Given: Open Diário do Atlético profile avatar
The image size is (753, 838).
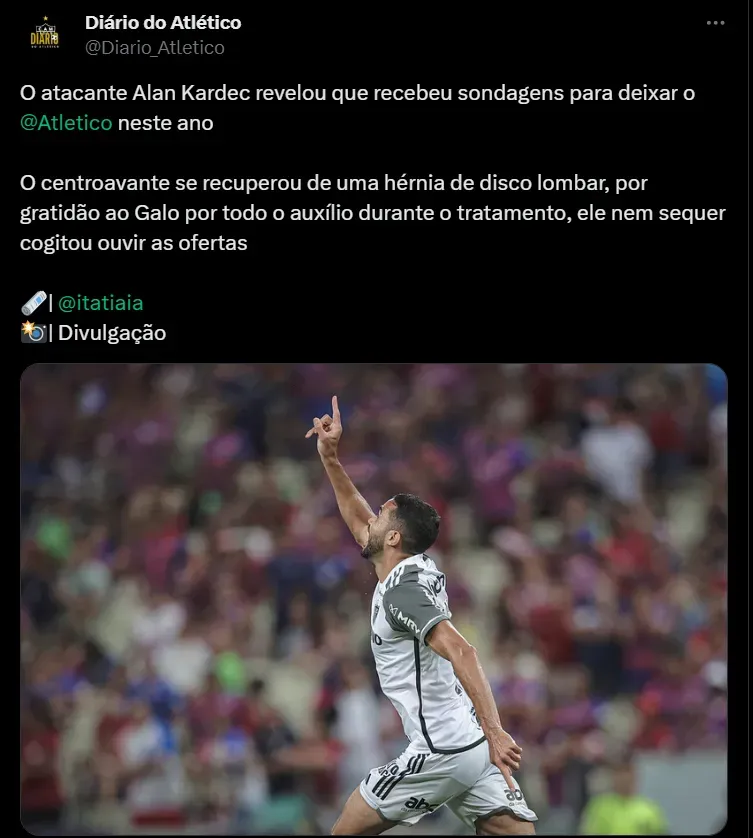Looking at the screenshot, I should (x=42, y=34).
